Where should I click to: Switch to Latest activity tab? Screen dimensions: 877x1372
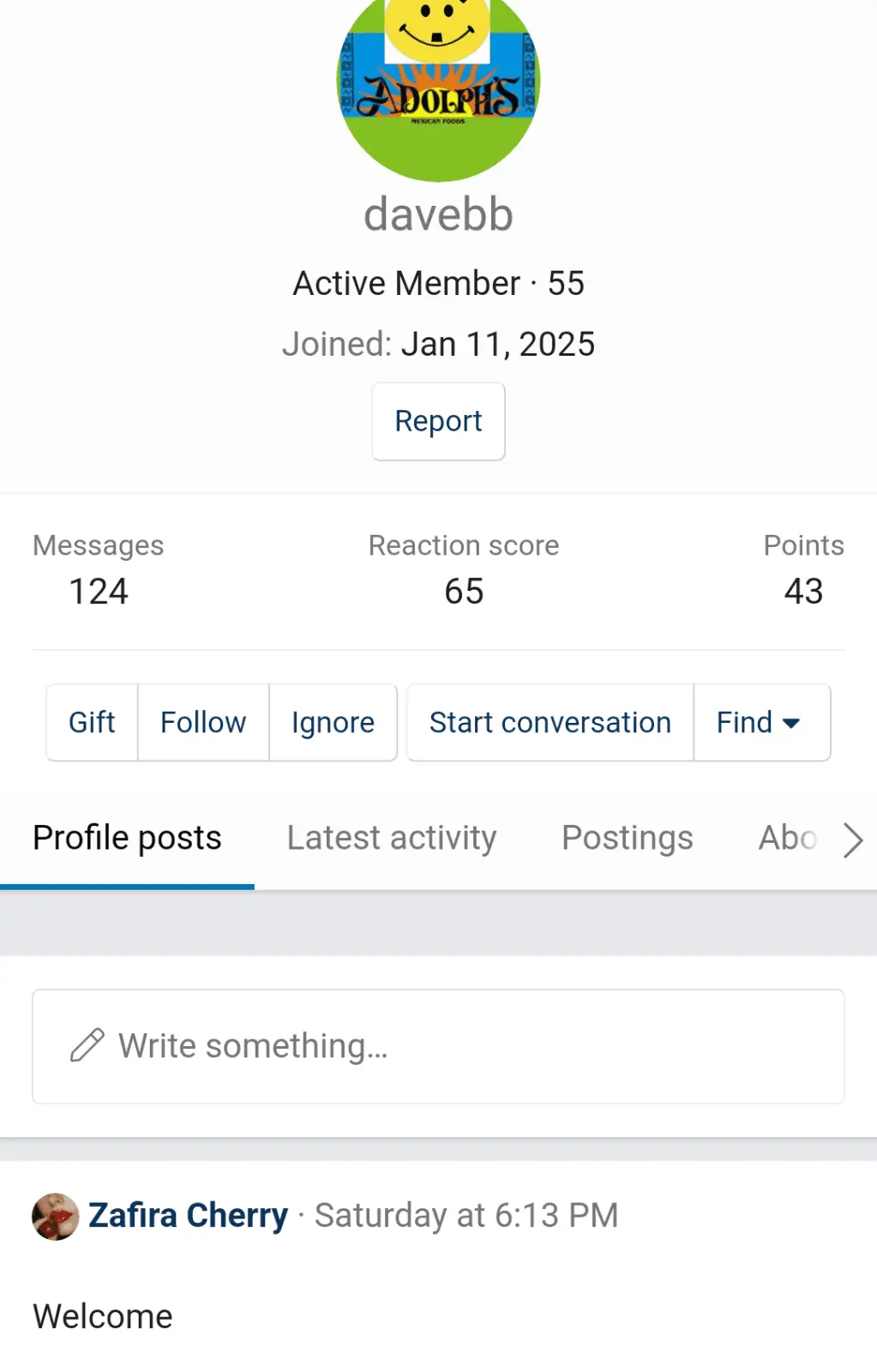[x=392, y=839]
